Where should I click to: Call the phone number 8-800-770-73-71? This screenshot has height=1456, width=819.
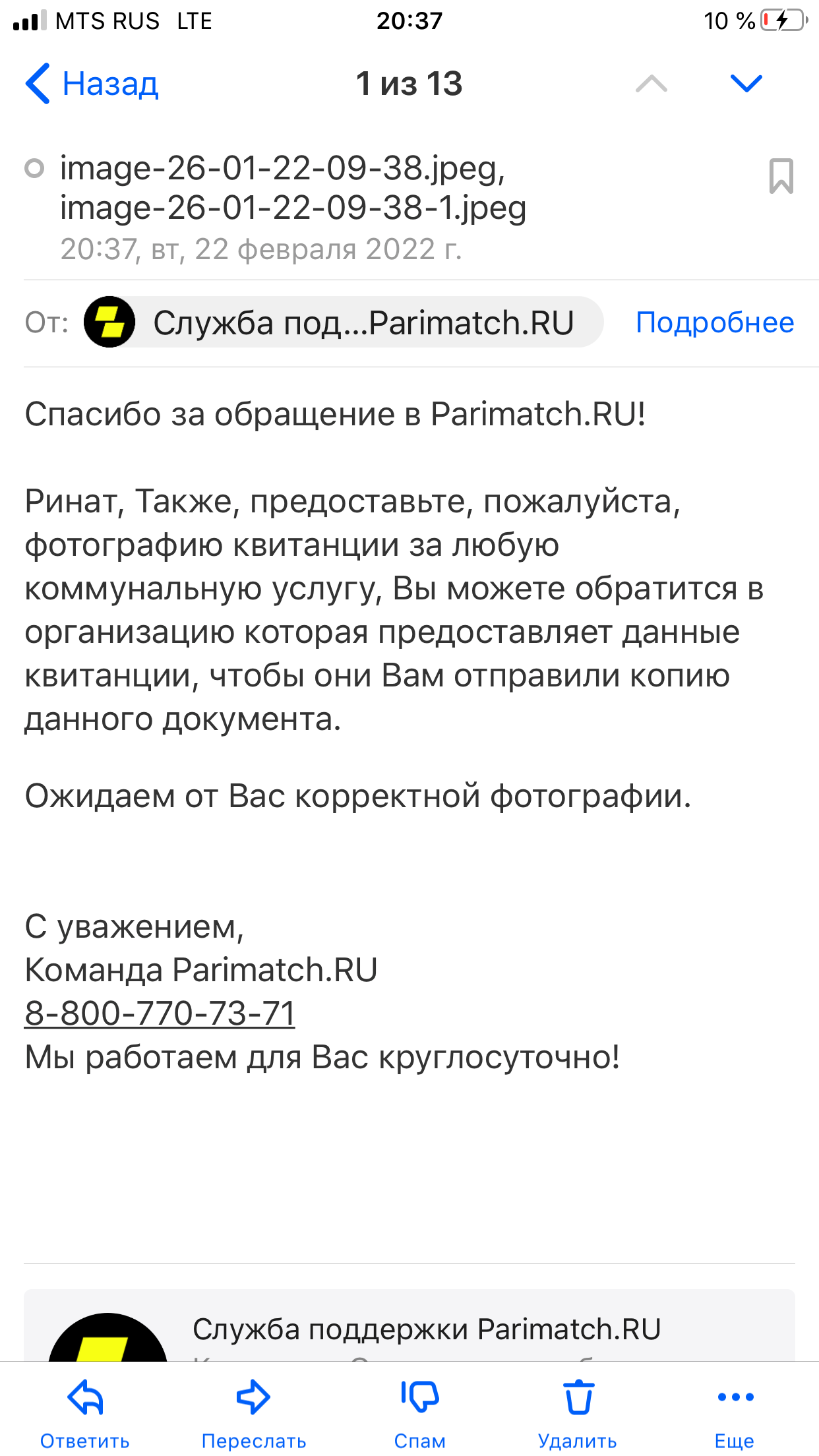(x=160, y=1014)
